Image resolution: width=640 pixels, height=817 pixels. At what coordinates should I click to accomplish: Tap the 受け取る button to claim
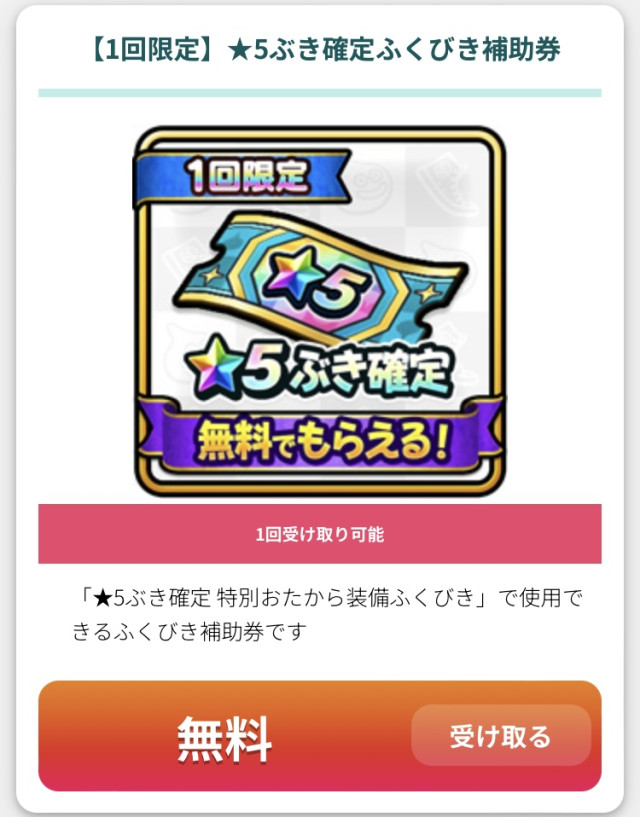coord(500,737)
